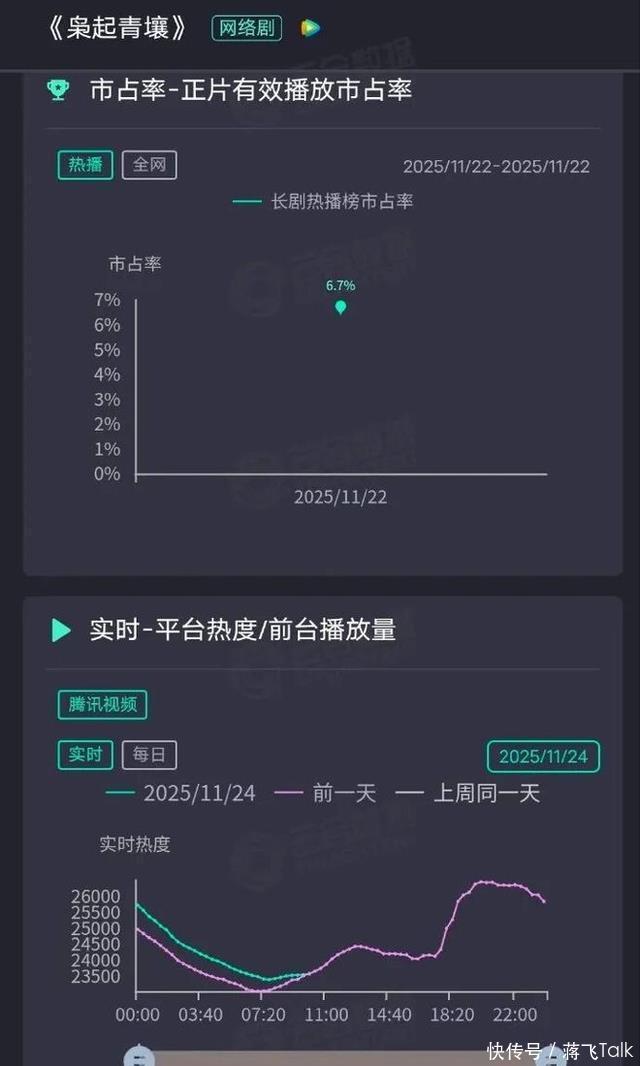Open the 2025/11/24 date picker
This screenshot has width=640, height=1066.
click(543, 757)
